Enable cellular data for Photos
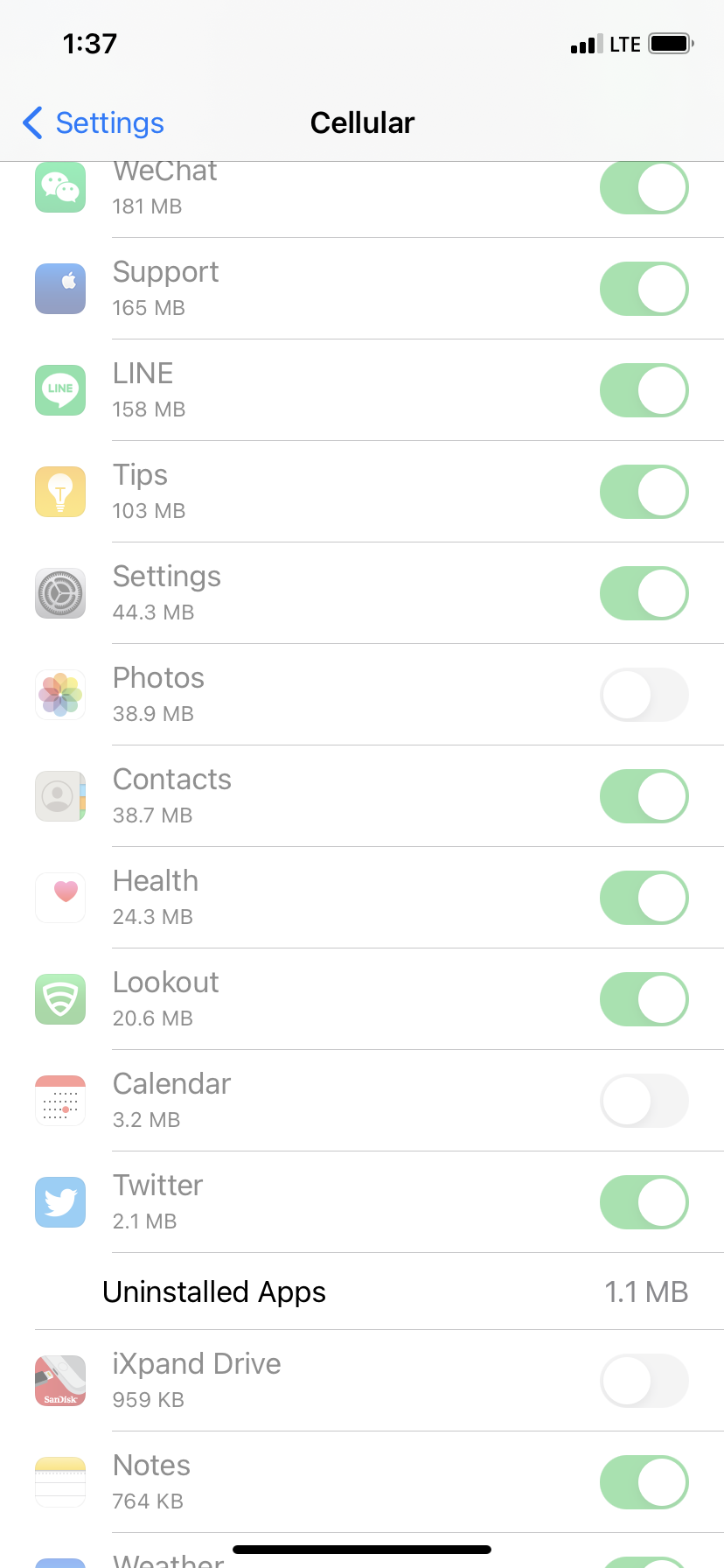Image resolution: width=724 pixels, height=1568 pixels. click(x=644, y=695)
